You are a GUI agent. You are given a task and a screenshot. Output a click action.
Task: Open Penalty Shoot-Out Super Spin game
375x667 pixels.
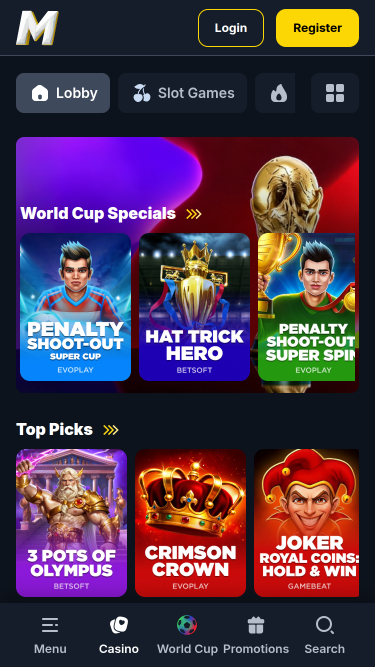pyautogui.click(x=307, y=307)
